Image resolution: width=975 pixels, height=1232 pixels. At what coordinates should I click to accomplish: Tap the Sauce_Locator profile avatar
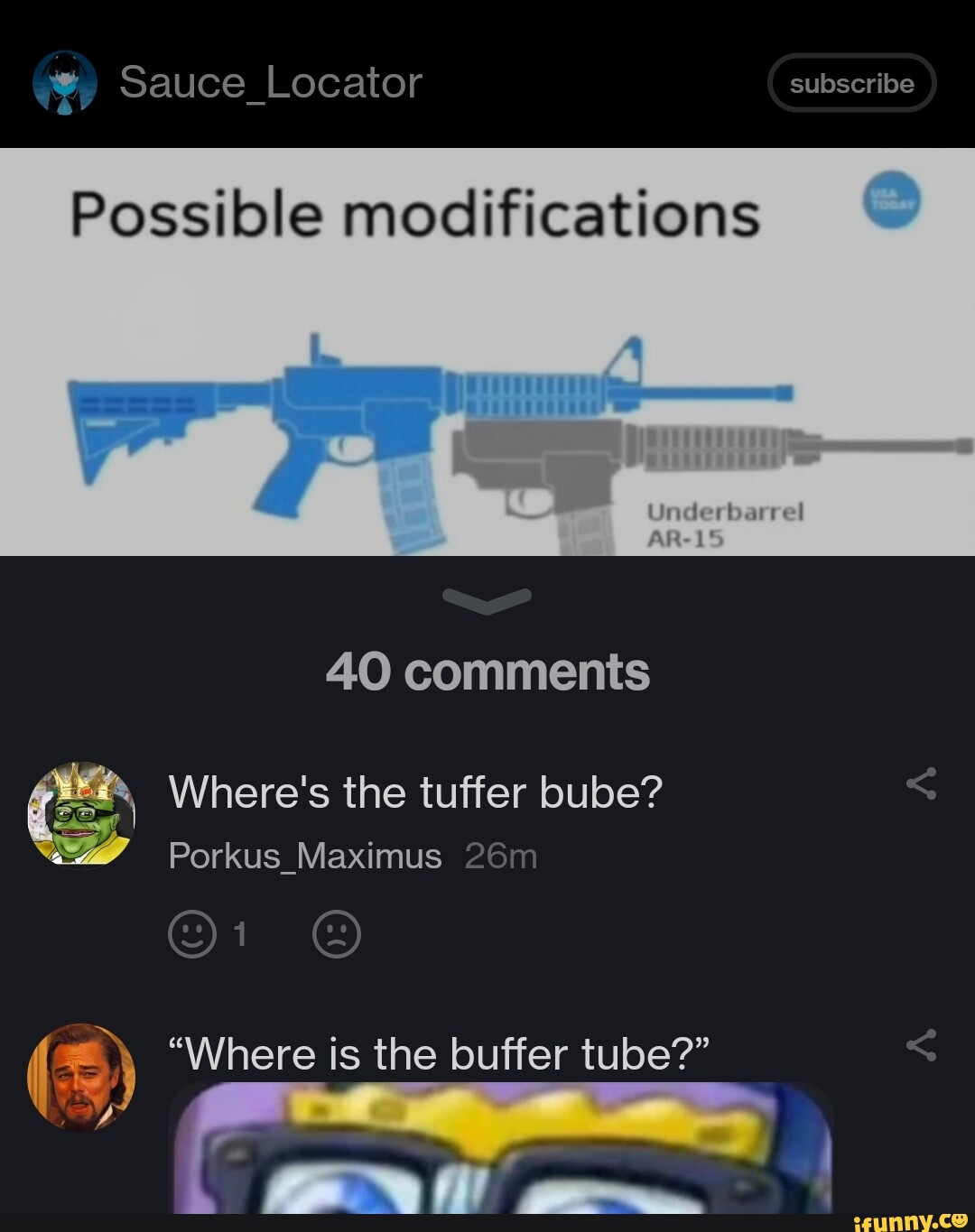(x=63, y=81)
